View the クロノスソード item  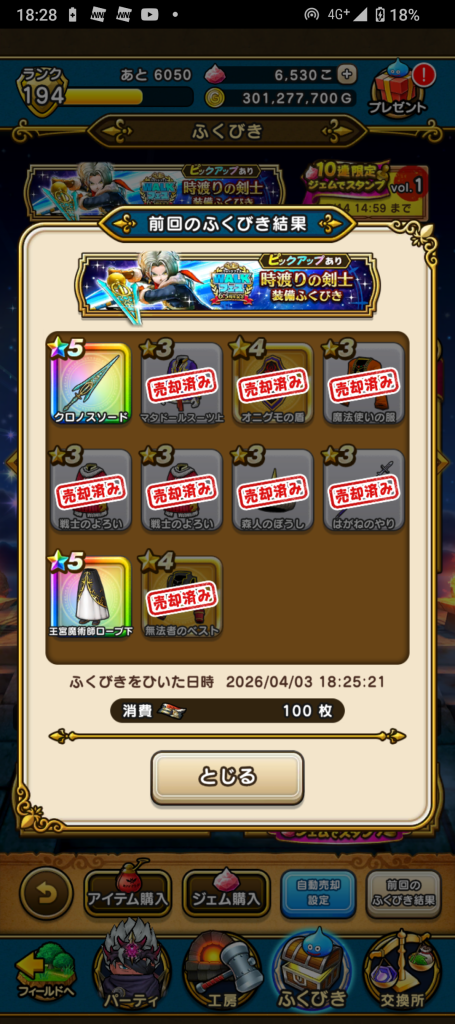click(x=90, y=383)
